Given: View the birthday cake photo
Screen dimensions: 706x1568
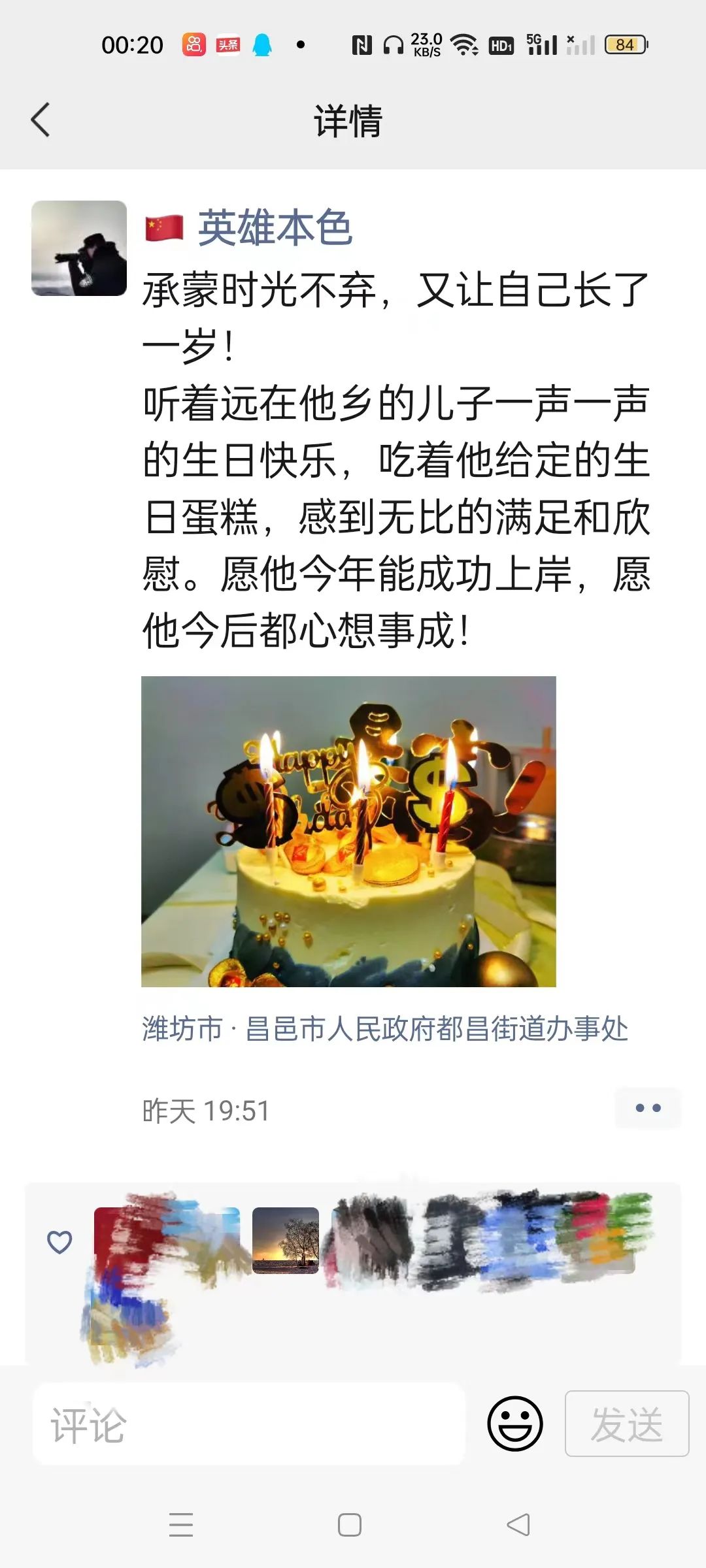Looking at the screenshot, I should point(348,831).
